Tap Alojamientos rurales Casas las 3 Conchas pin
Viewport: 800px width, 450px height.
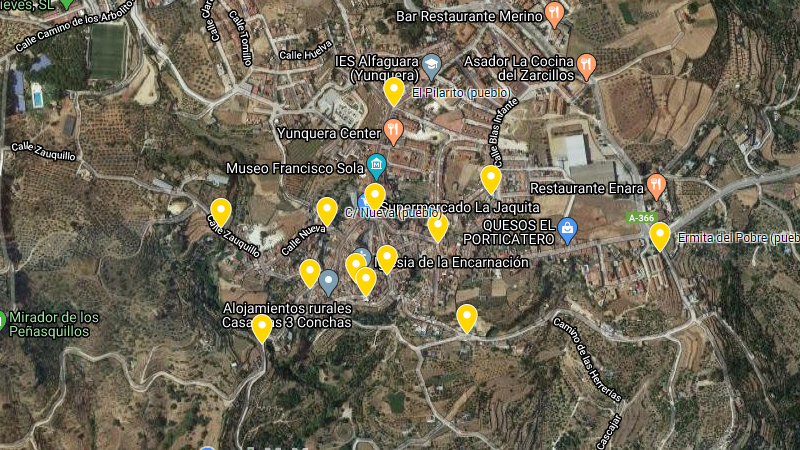click(328, 281)
